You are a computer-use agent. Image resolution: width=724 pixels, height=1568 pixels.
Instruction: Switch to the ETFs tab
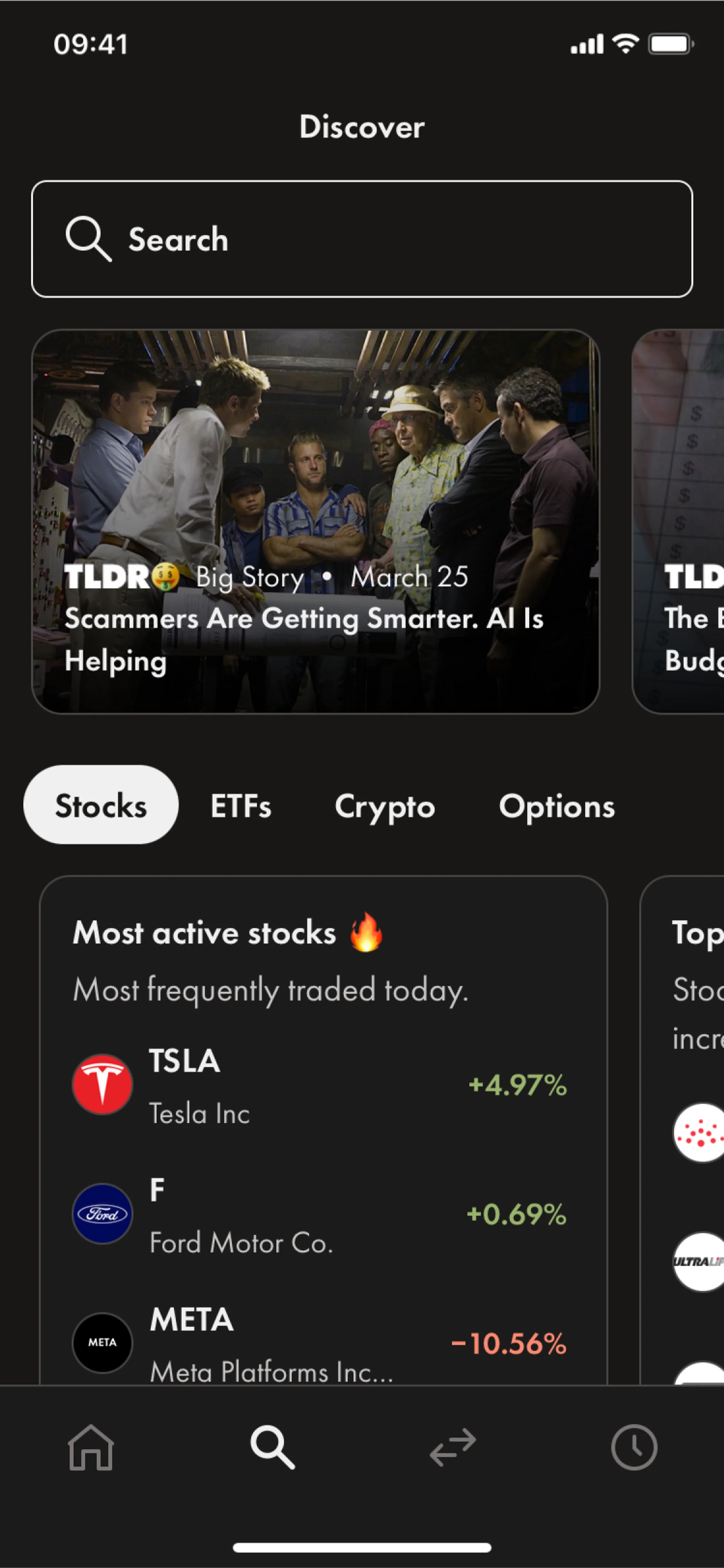coord(241,806)
